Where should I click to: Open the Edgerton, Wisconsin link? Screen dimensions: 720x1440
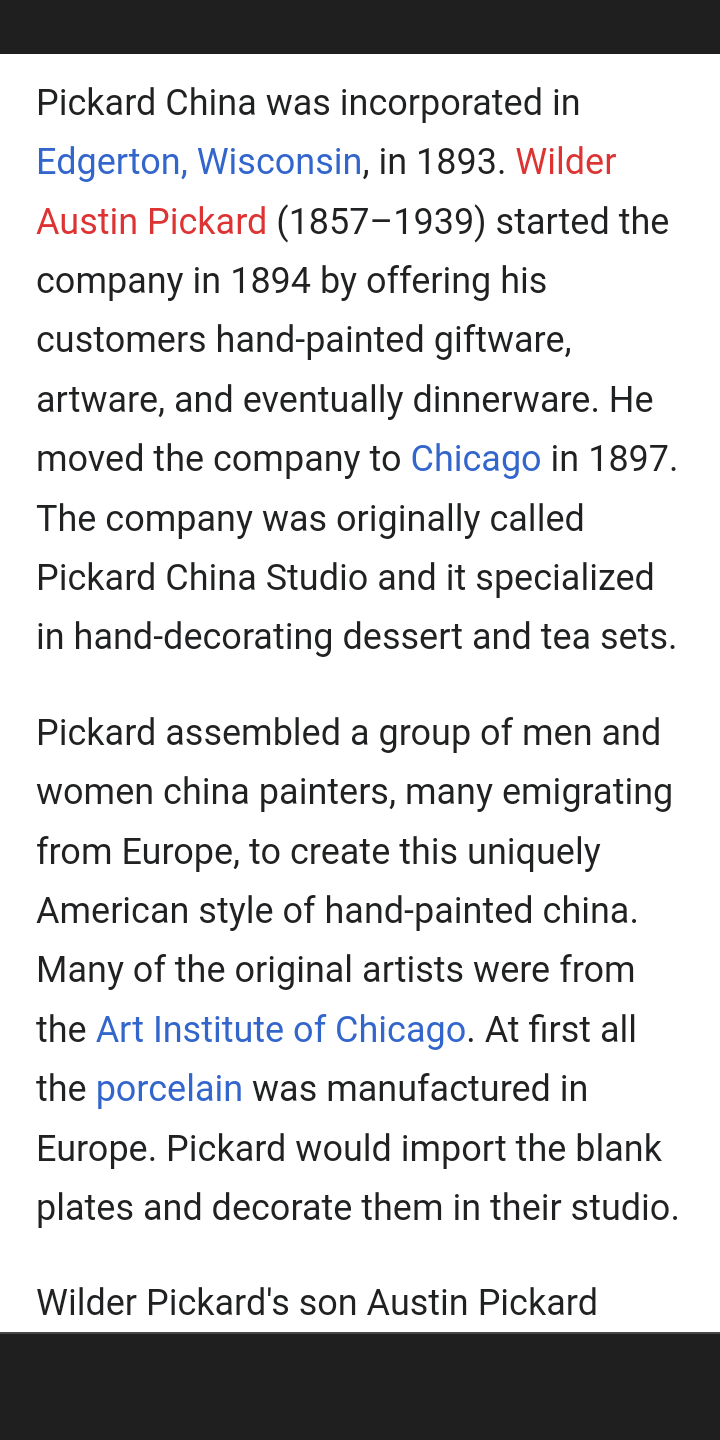(x=199, y=162)
